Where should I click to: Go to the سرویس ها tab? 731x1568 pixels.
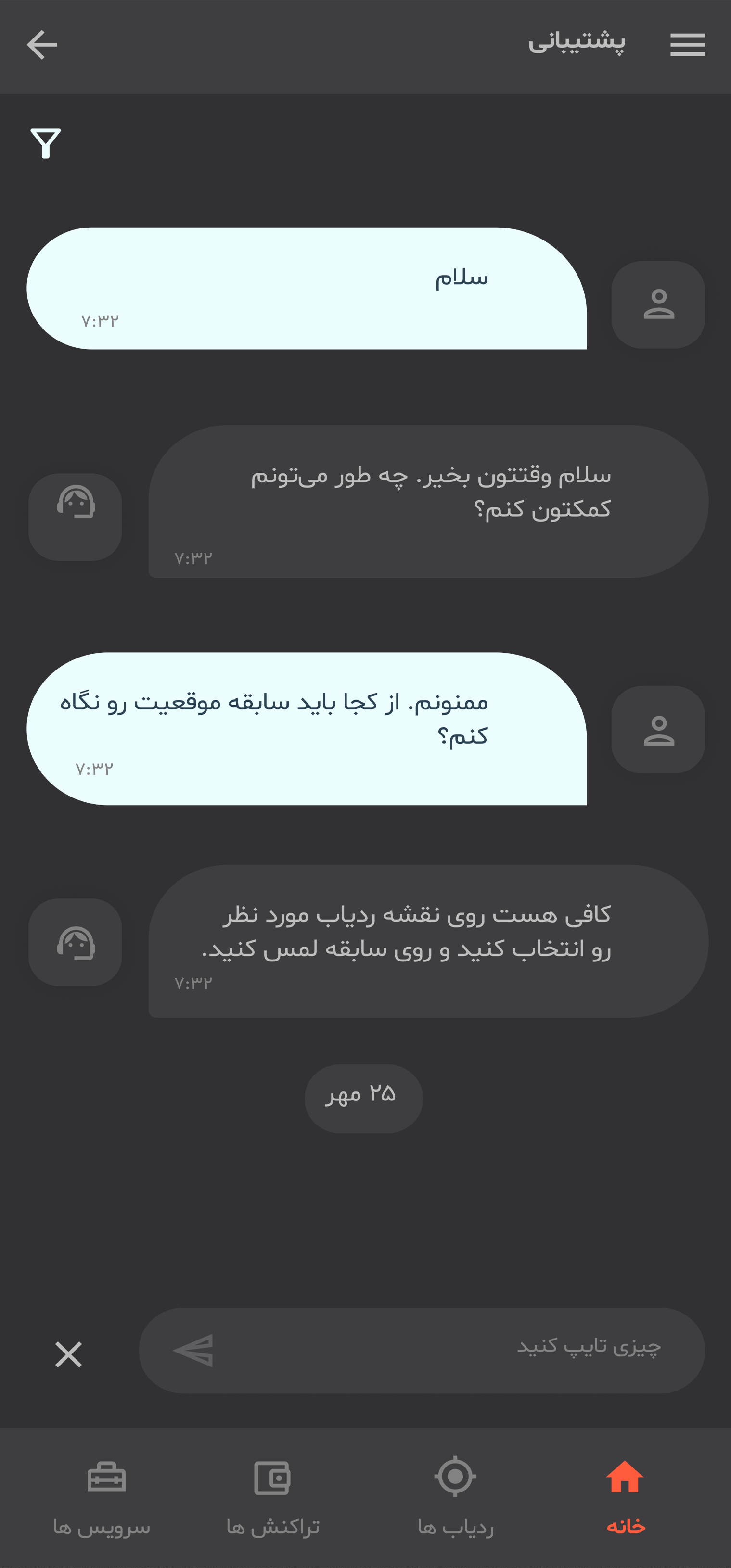point(102,1494)
